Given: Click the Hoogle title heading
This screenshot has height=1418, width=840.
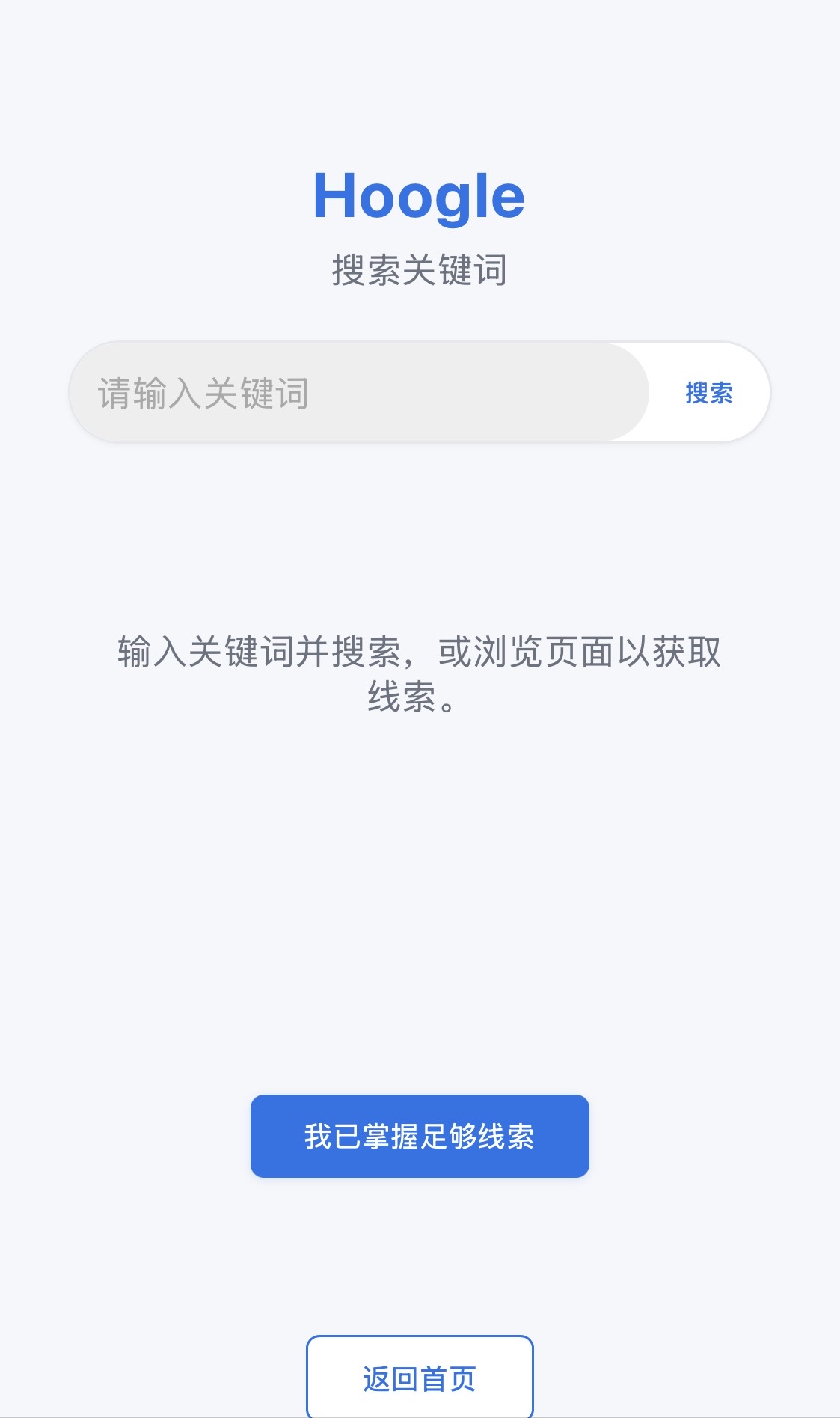Looking at the screenshot, I should pyautogui.click(x=420, y=196).
